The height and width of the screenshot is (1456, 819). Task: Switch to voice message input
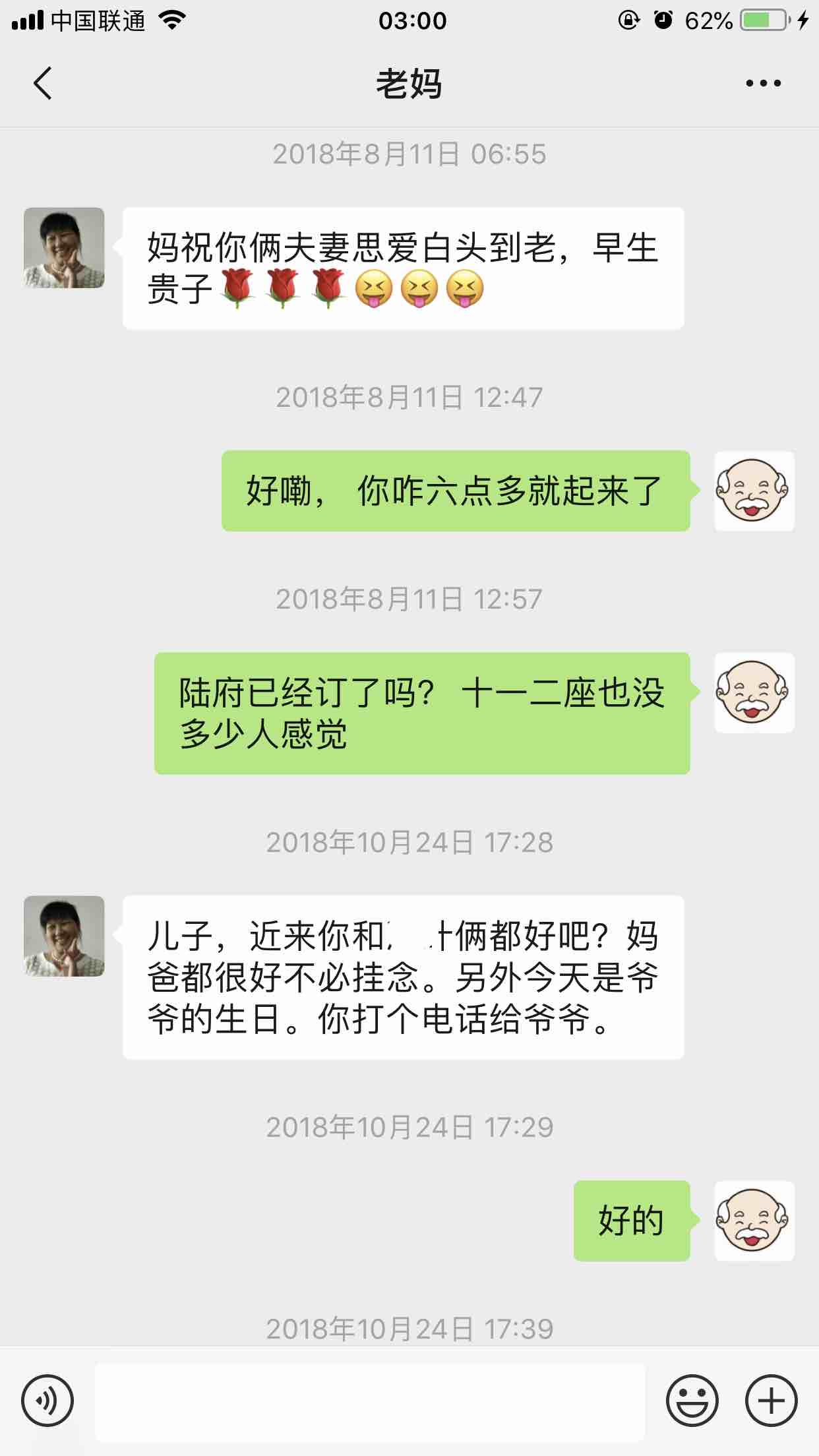click(47, 1401)
